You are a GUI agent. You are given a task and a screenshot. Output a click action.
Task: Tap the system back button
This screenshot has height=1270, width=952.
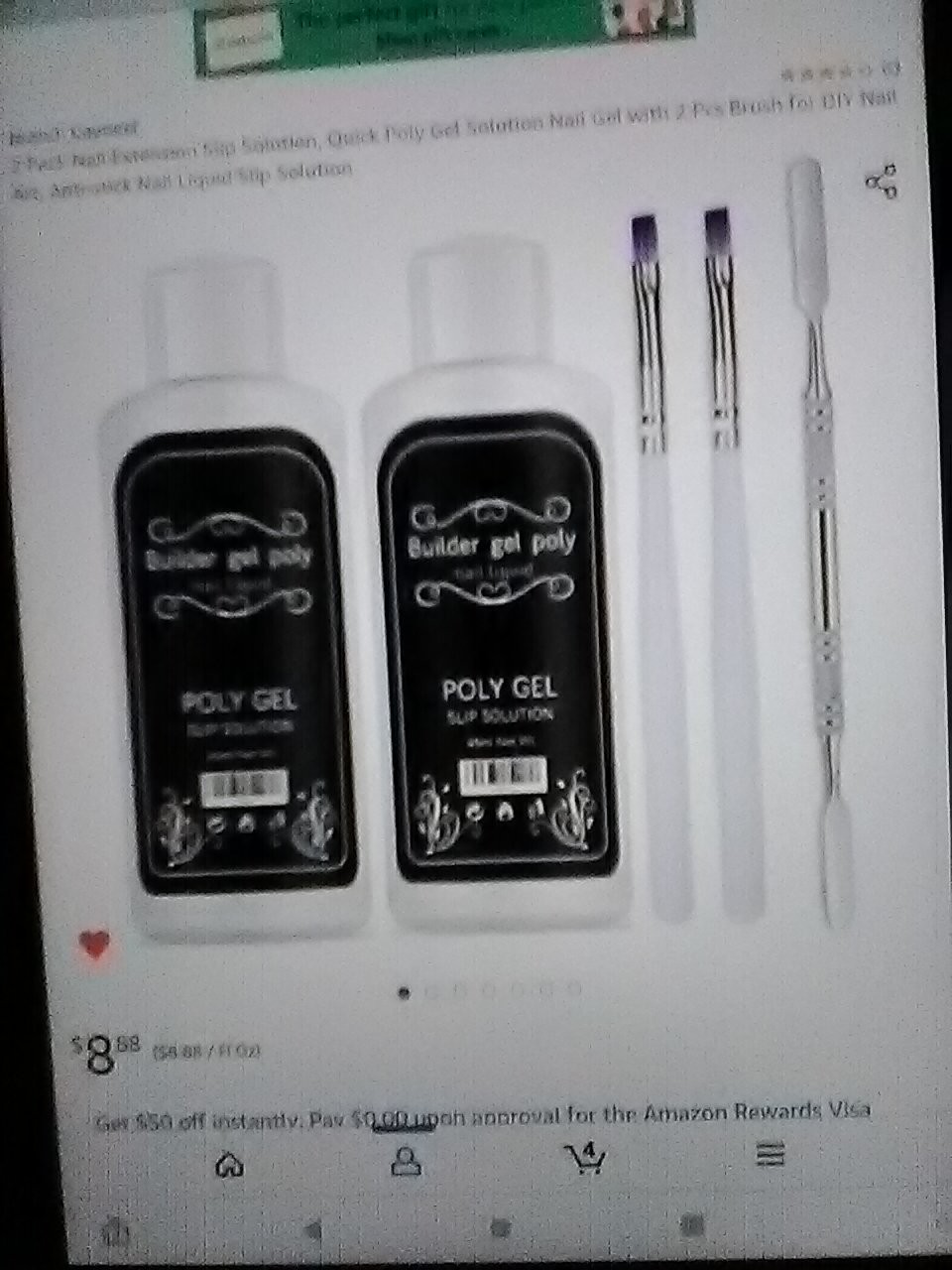click(x=313, y=1230)
